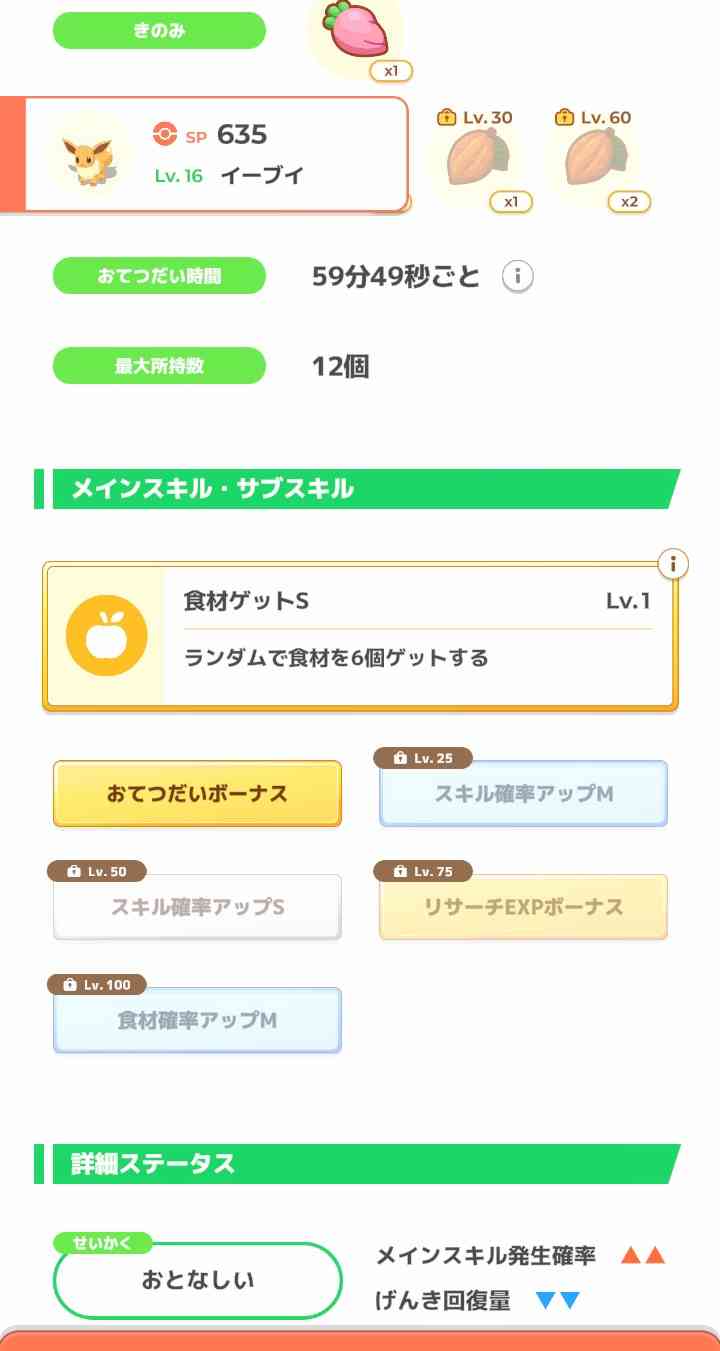
Task: Select the Lv.50 スキル確率アップS subskill slot
Action: (196, 906)
